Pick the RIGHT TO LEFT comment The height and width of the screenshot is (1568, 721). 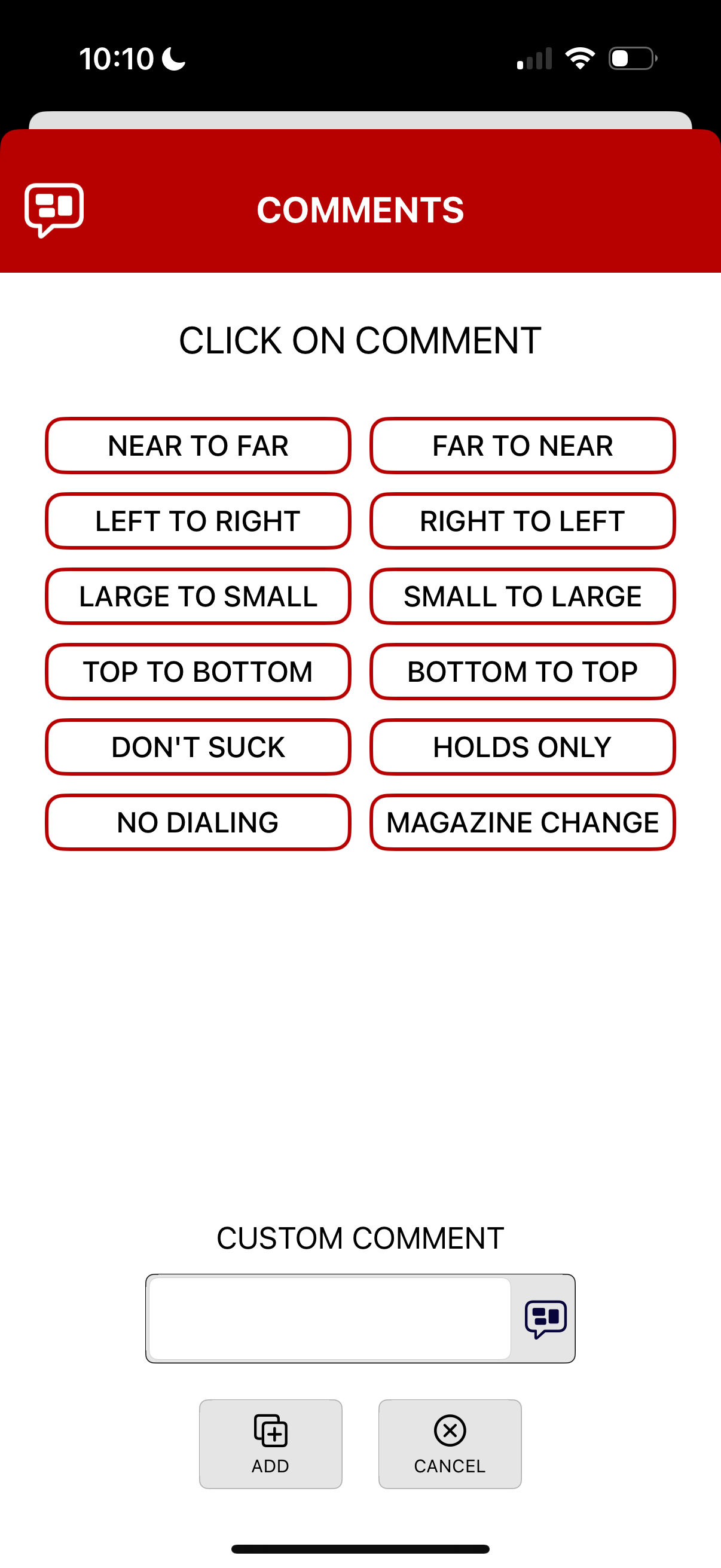[523, 521]
